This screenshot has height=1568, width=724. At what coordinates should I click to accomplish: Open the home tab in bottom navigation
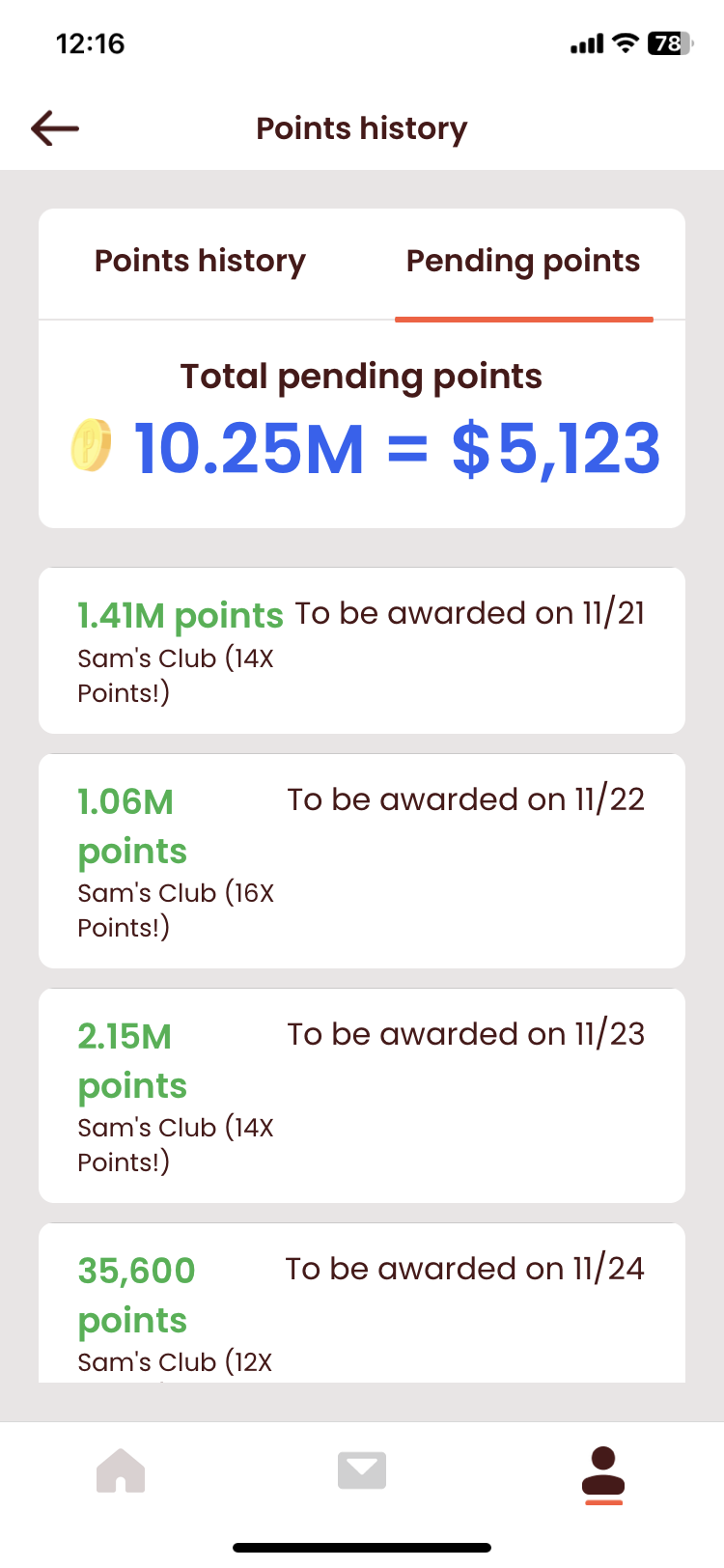(x=121, y=1470)
